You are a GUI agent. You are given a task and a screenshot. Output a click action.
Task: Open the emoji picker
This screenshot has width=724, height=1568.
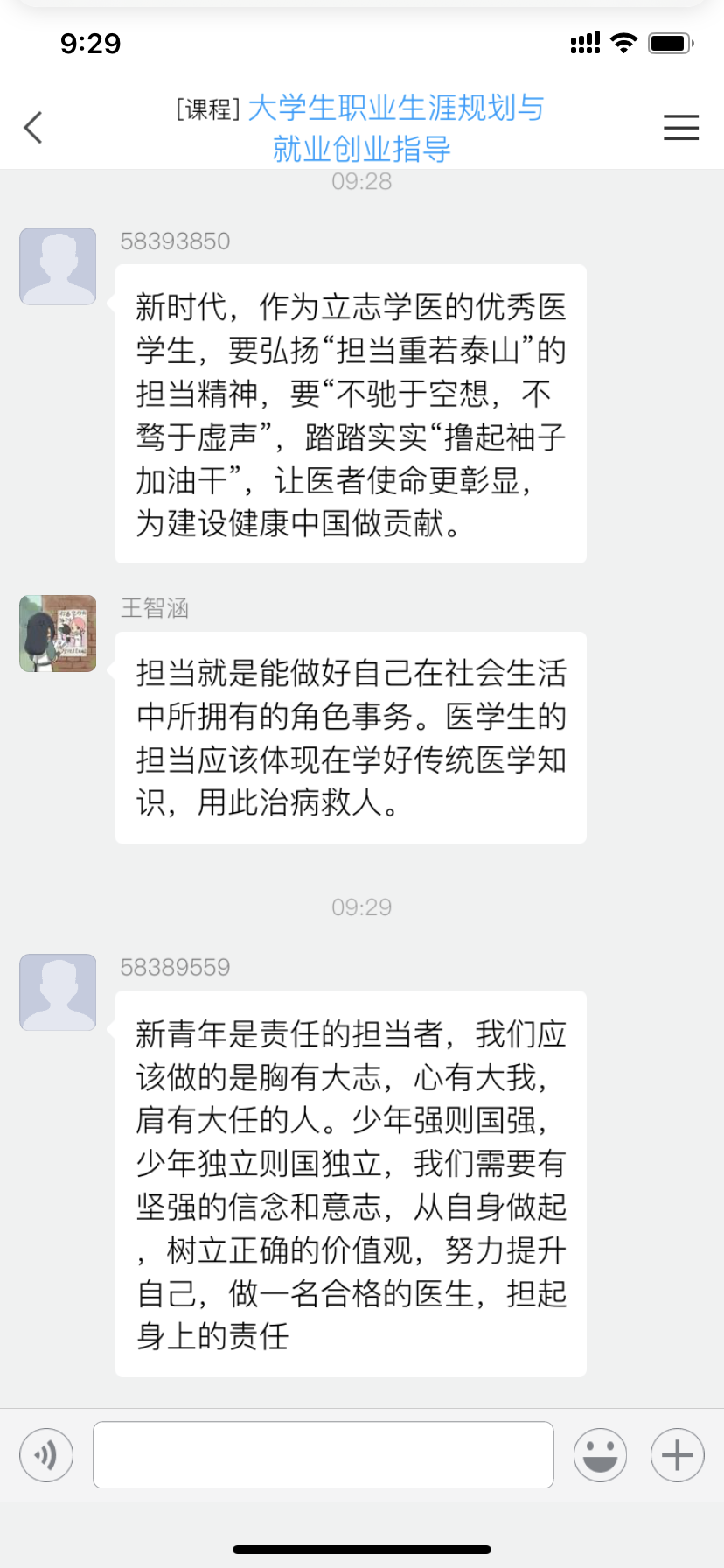tap(600, 1455)
